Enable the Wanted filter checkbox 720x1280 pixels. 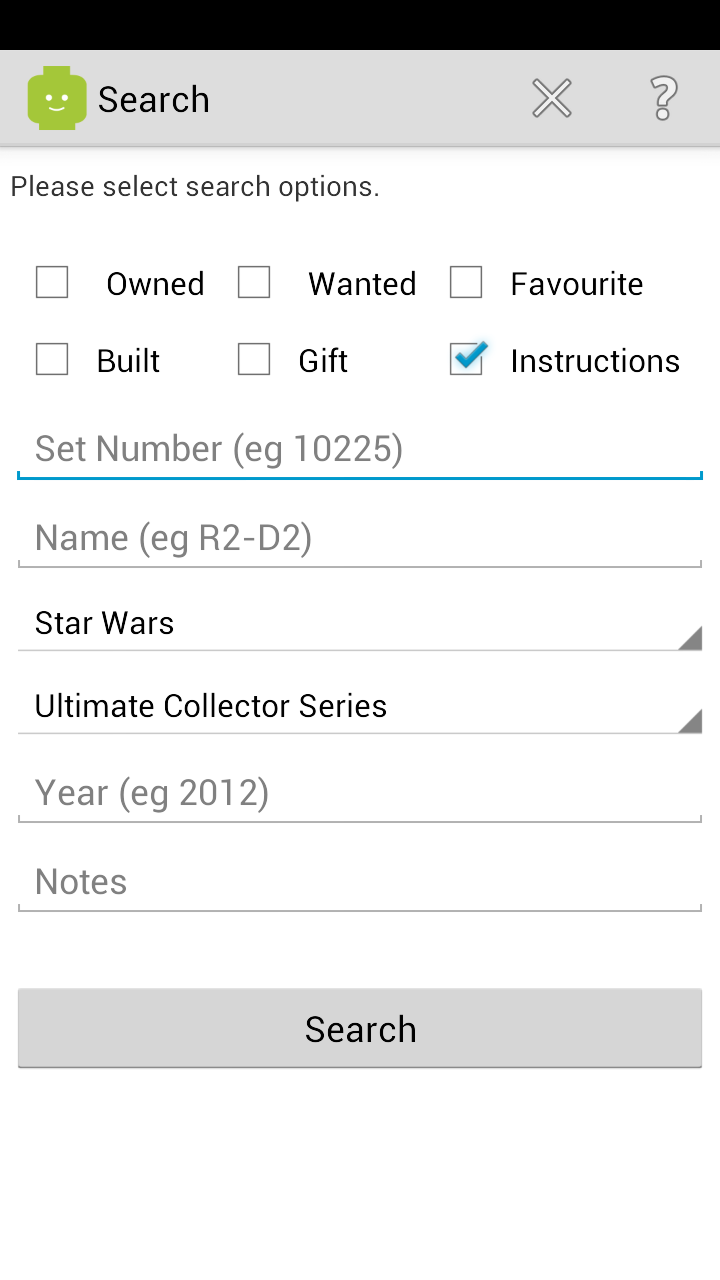point(253,282)
